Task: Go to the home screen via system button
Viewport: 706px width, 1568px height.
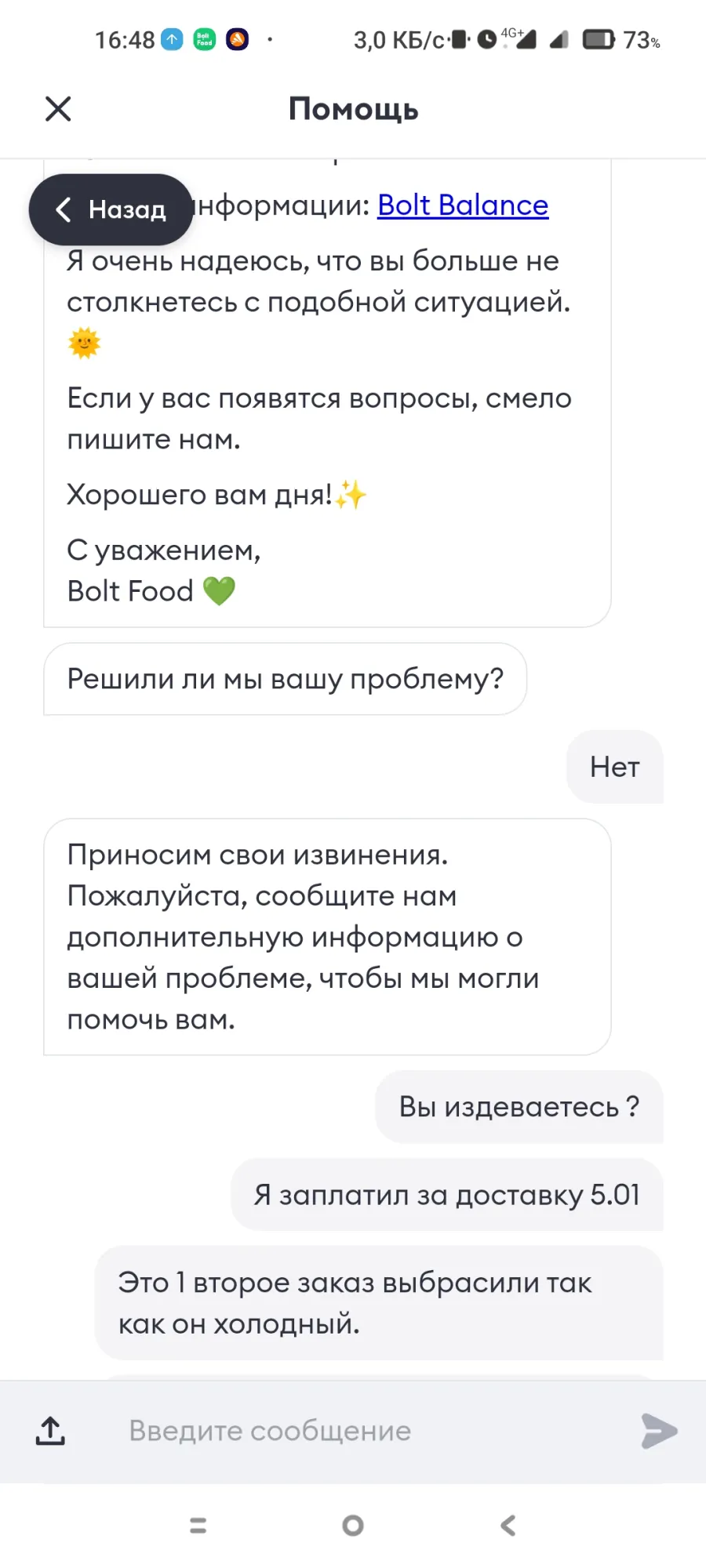Action: click(353, 1525)
